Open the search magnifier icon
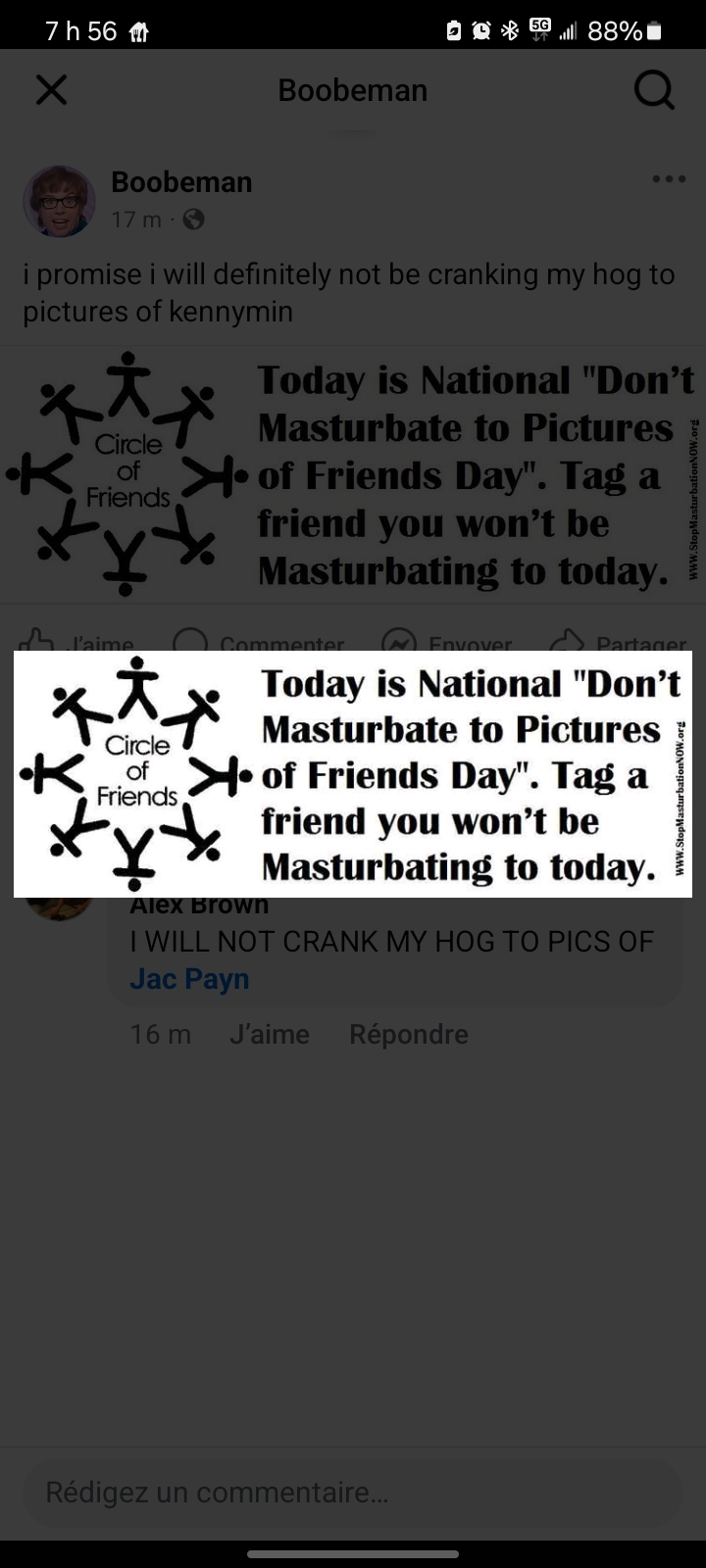 [654, 90]
